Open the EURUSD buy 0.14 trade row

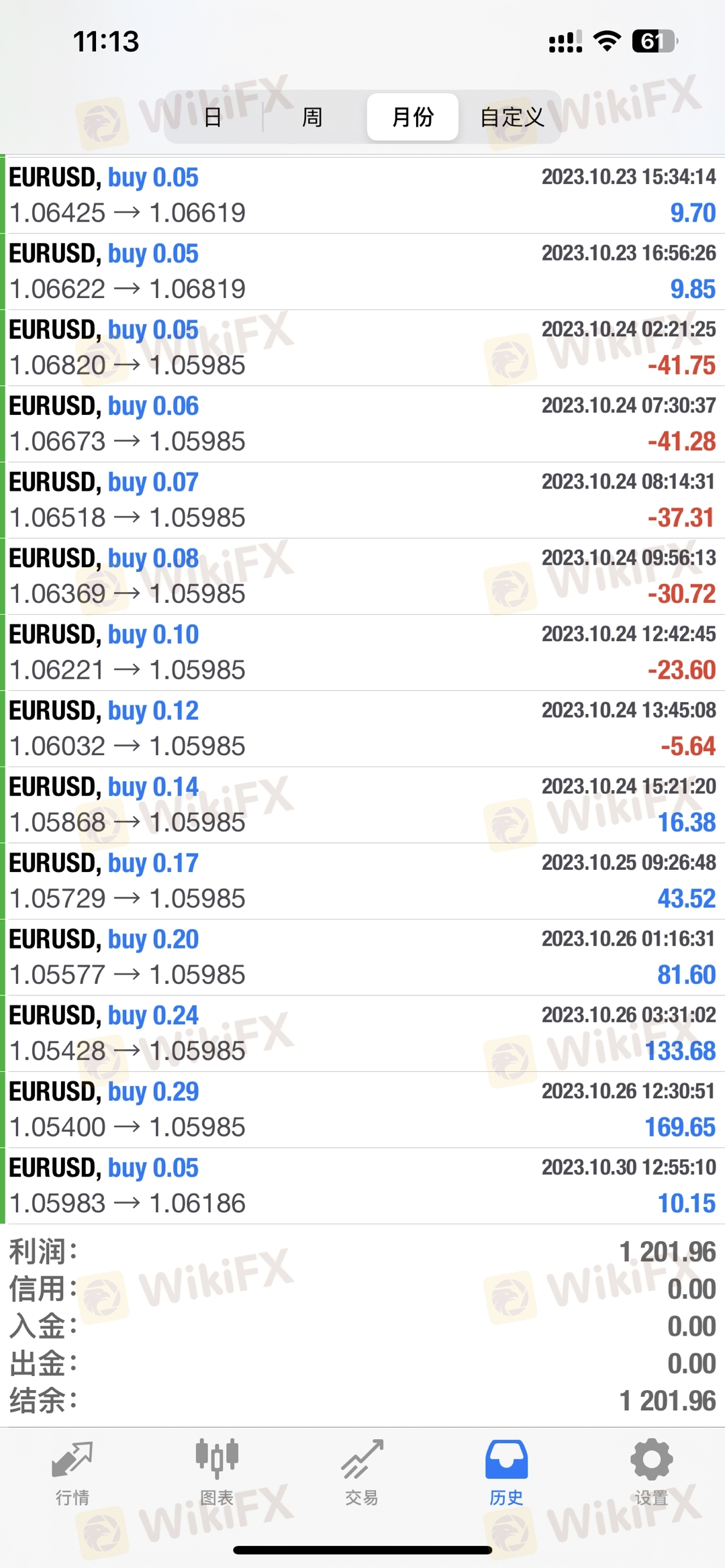click(362, 805)
